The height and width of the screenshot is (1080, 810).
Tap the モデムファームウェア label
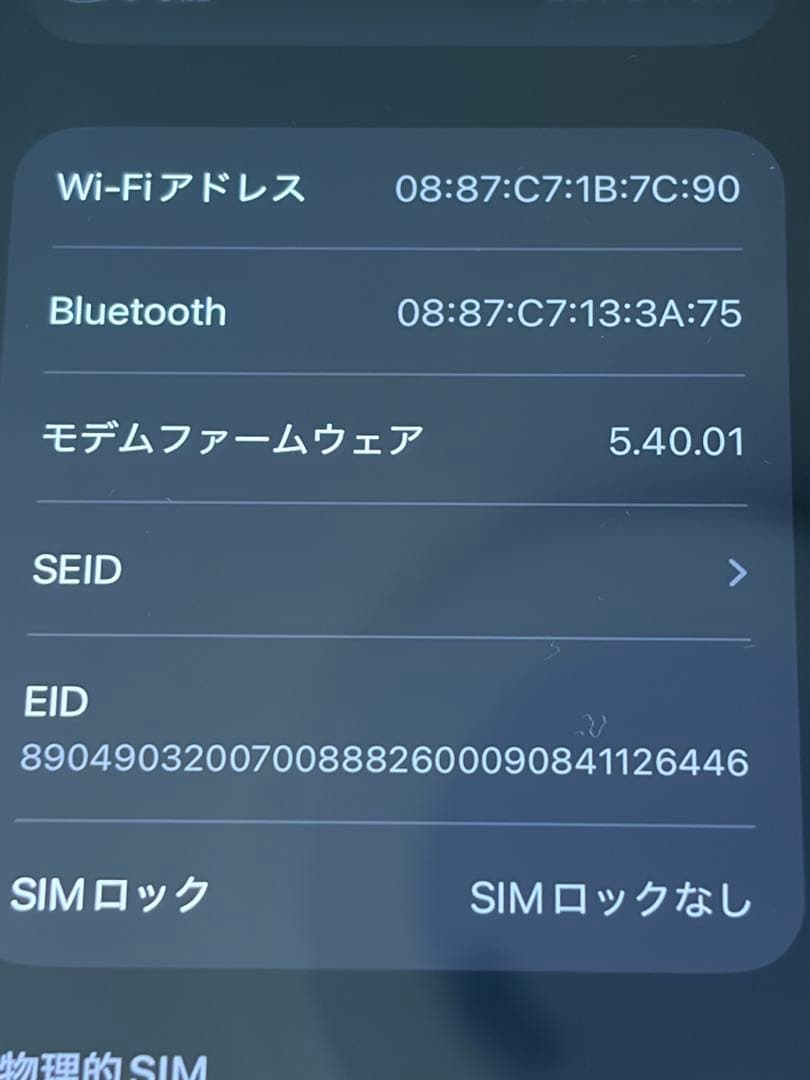point(234,438)
